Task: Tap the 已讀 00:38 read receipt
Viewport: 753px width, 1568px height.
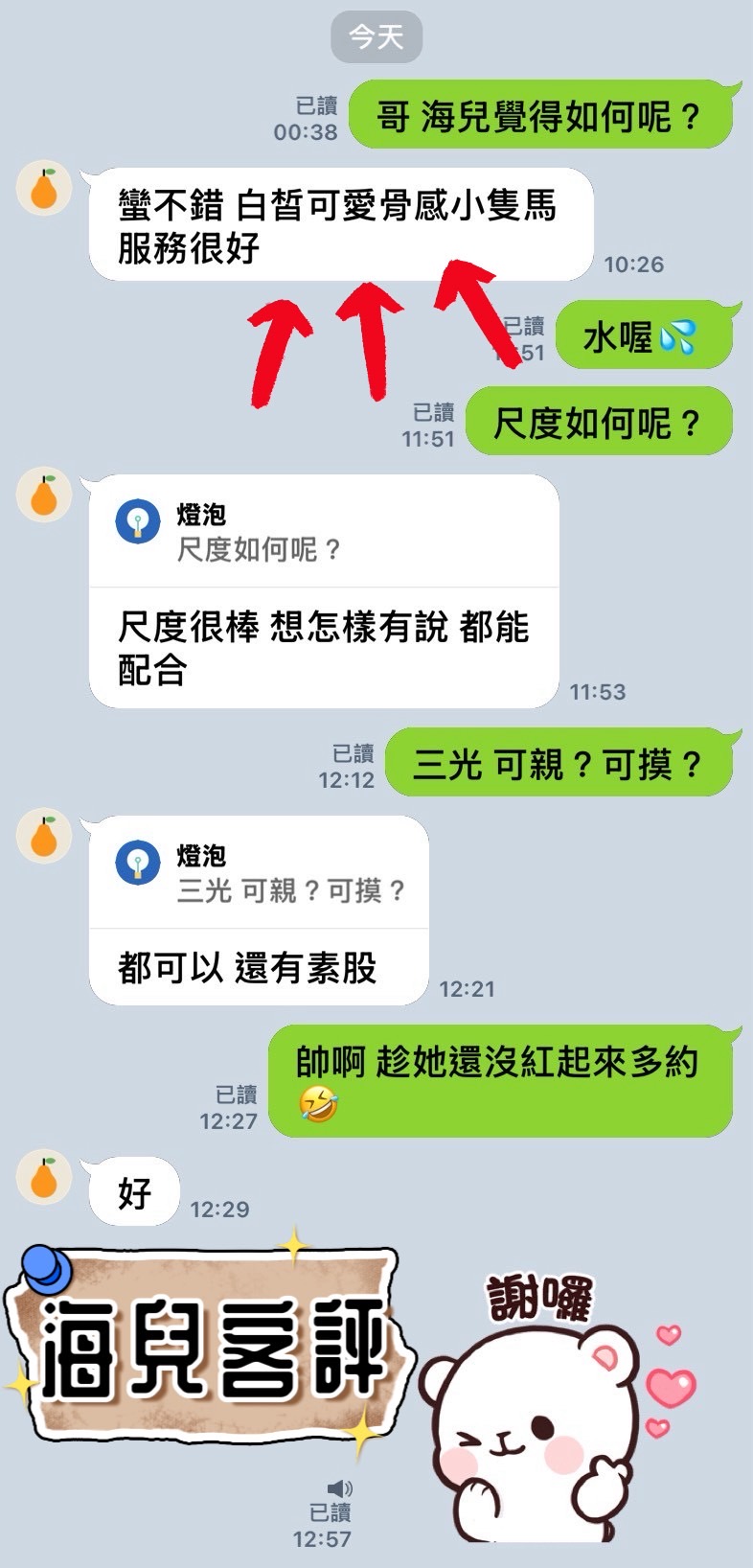Action: coord(316,115)
